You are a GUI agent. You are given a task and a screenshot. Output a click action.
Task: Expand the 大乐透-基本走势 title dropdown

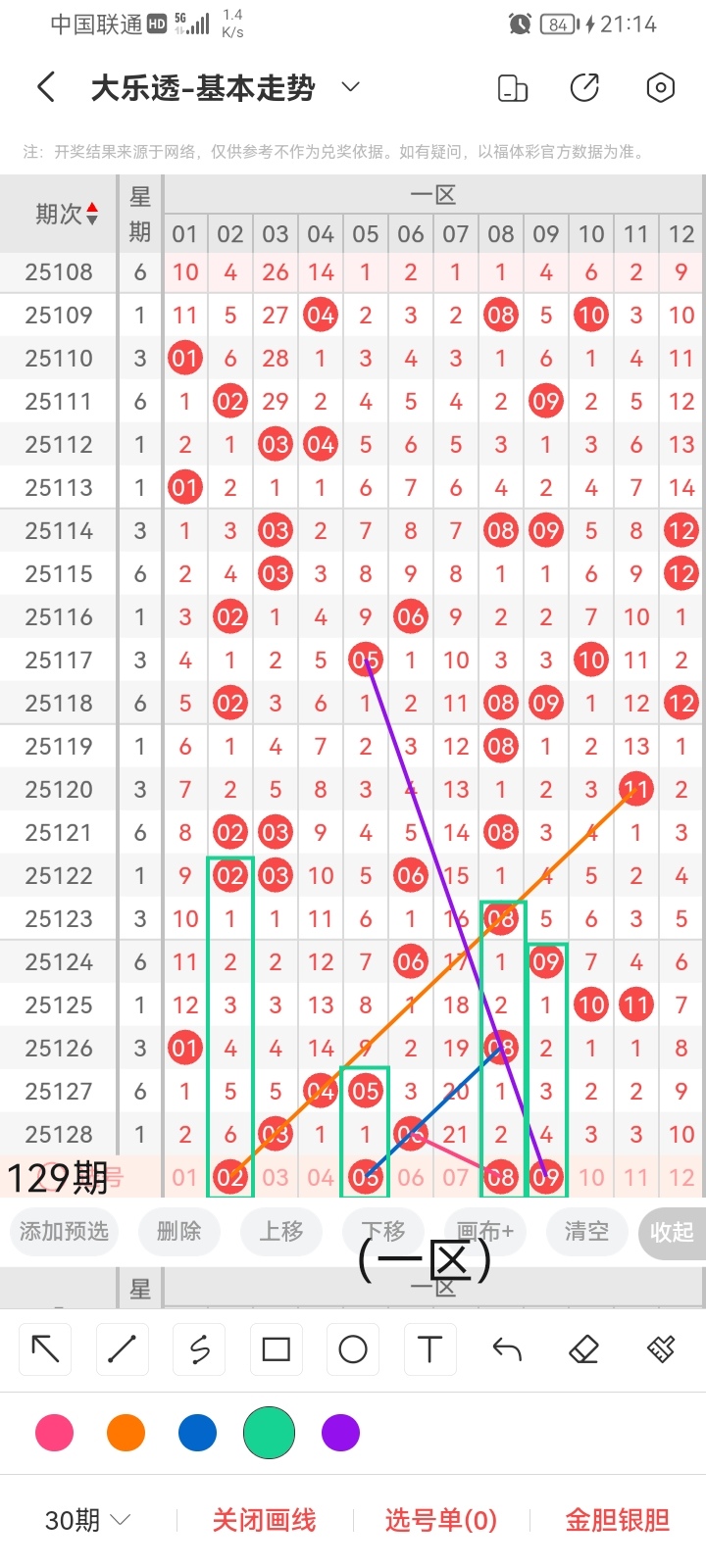tap(350, 88)
